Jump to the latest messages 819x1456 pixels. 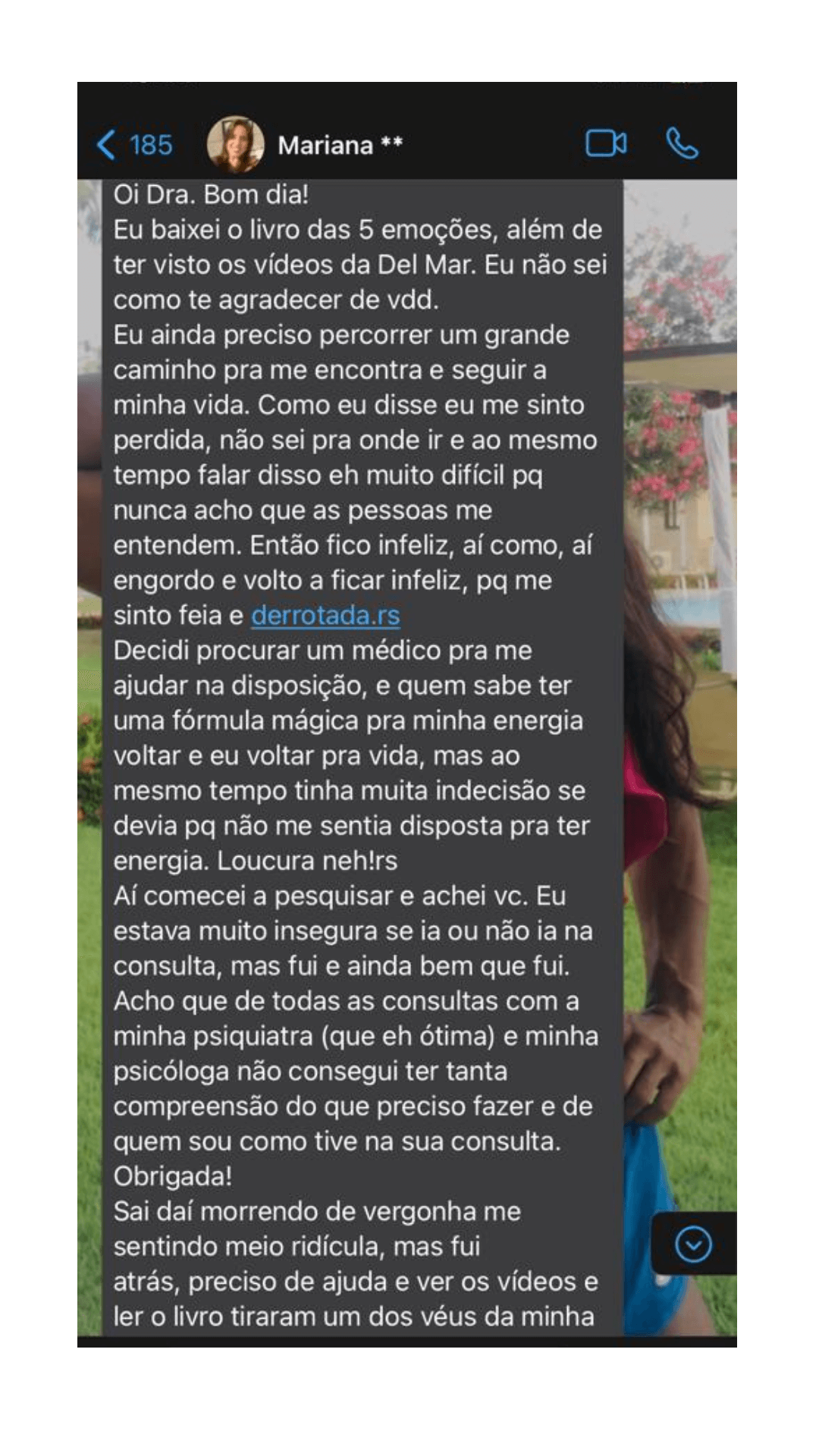click(693, 1244)
